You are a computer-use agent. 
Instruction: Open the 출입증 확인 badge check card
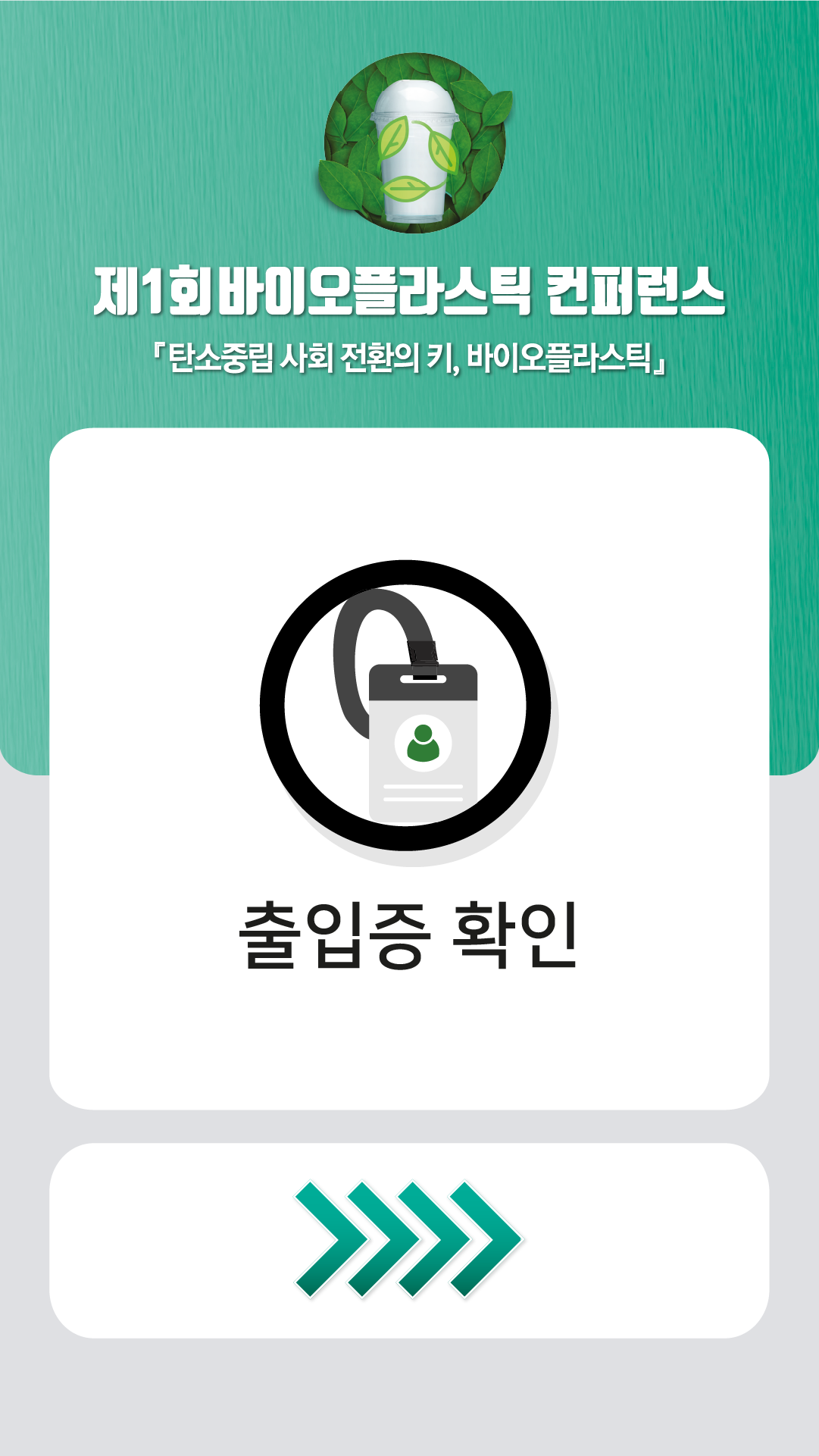click(409, 768)
